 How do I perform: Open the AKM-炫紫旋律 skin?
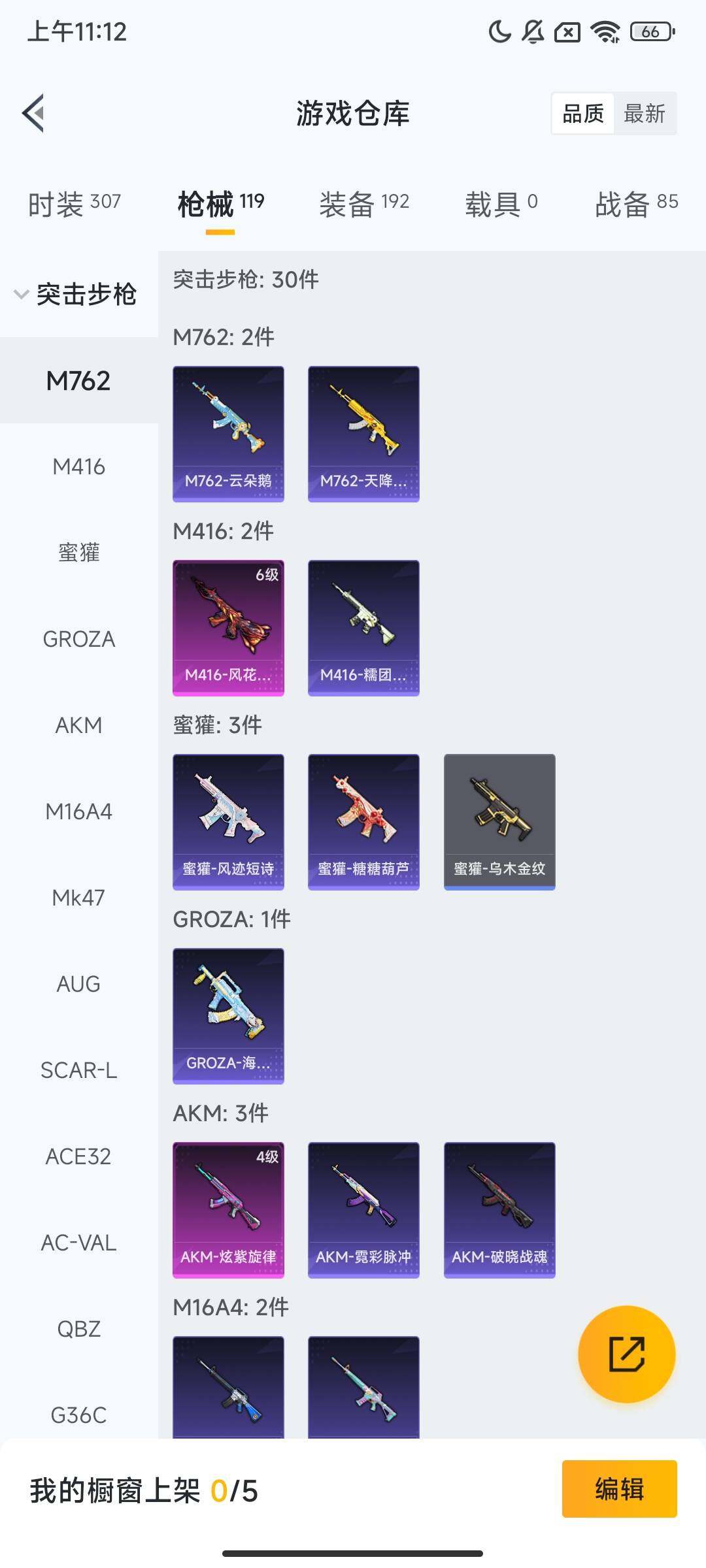(228, 1210)
